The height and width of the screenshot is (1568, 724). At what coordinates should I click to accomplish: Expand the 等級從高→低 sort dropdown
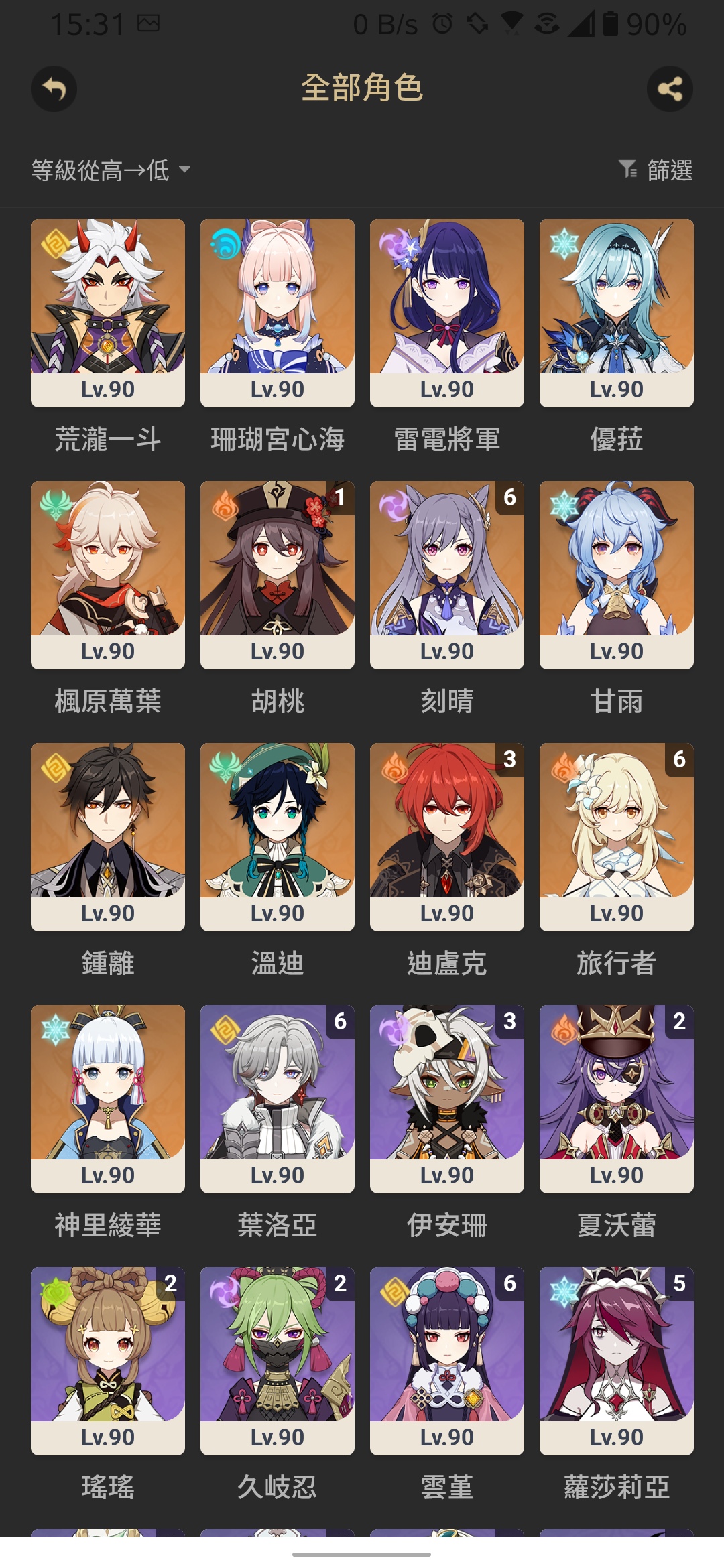click(111, 170)
